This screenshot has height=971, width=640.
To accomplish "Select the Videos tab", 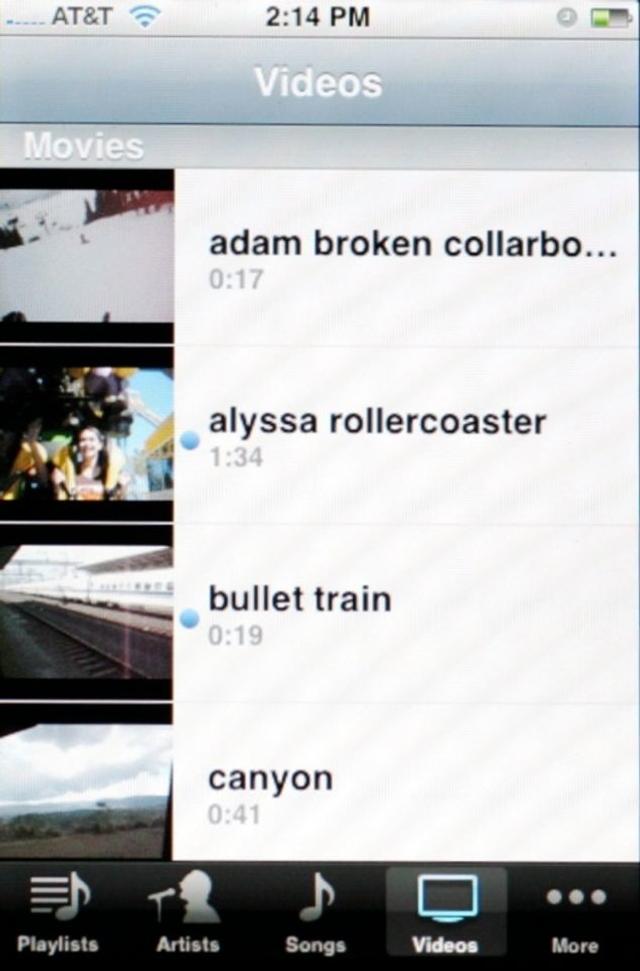I will coord(445,915).
